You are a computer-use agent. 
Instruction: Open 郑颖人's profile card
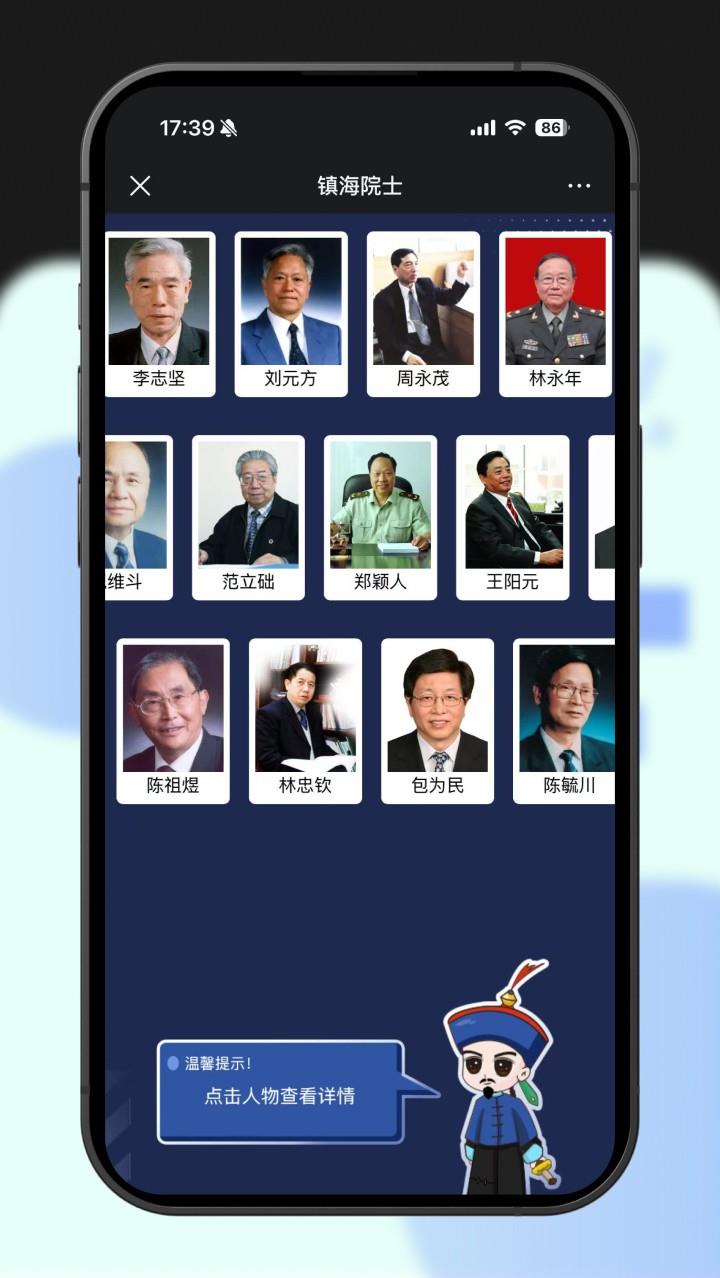380,516
